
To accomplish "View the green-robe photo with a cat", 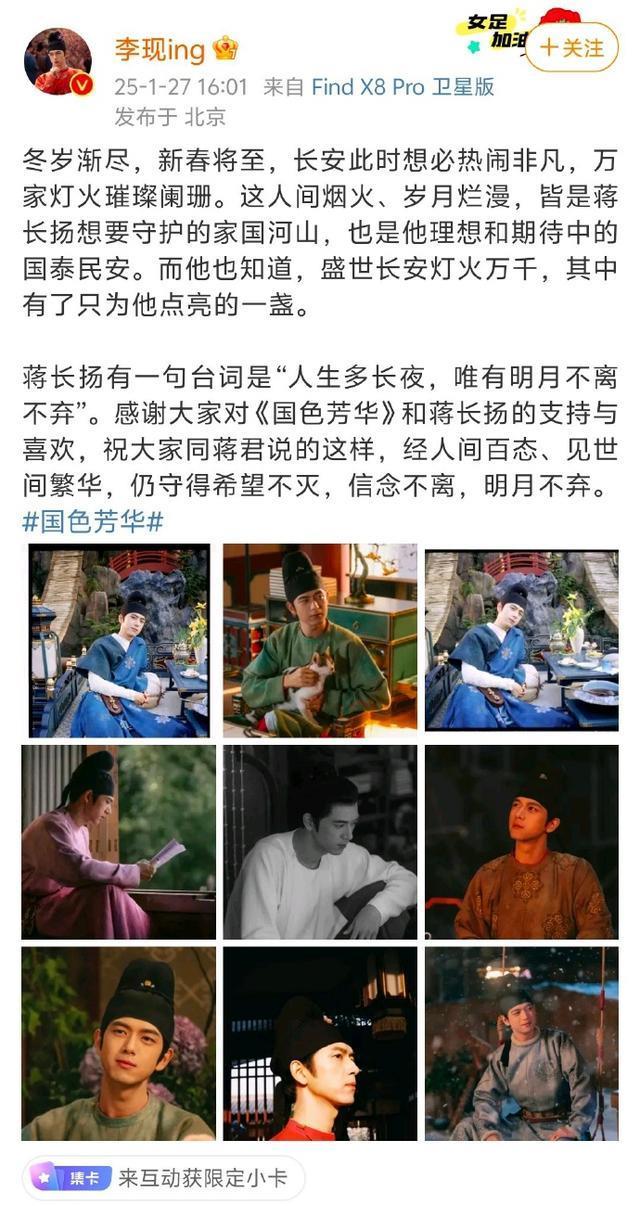I will [320, 640].
